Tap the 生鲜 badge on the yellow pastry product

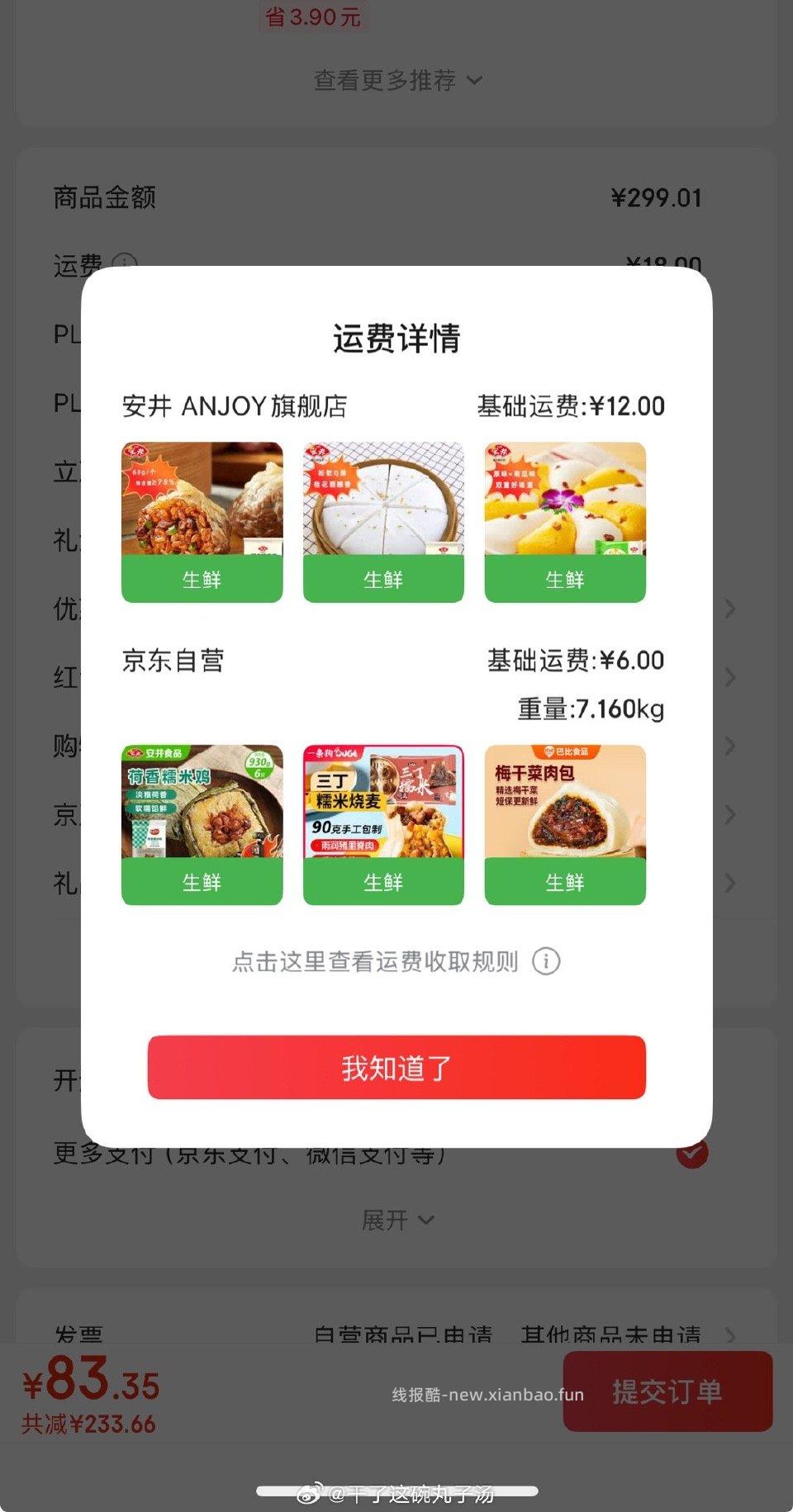tap(565, 579)
